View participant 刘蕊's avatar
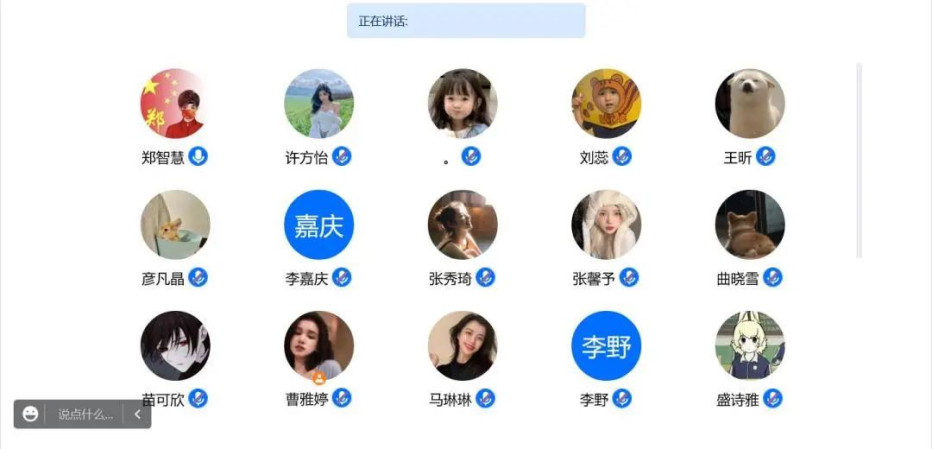933x449 pixels. [x=606, y=103]
